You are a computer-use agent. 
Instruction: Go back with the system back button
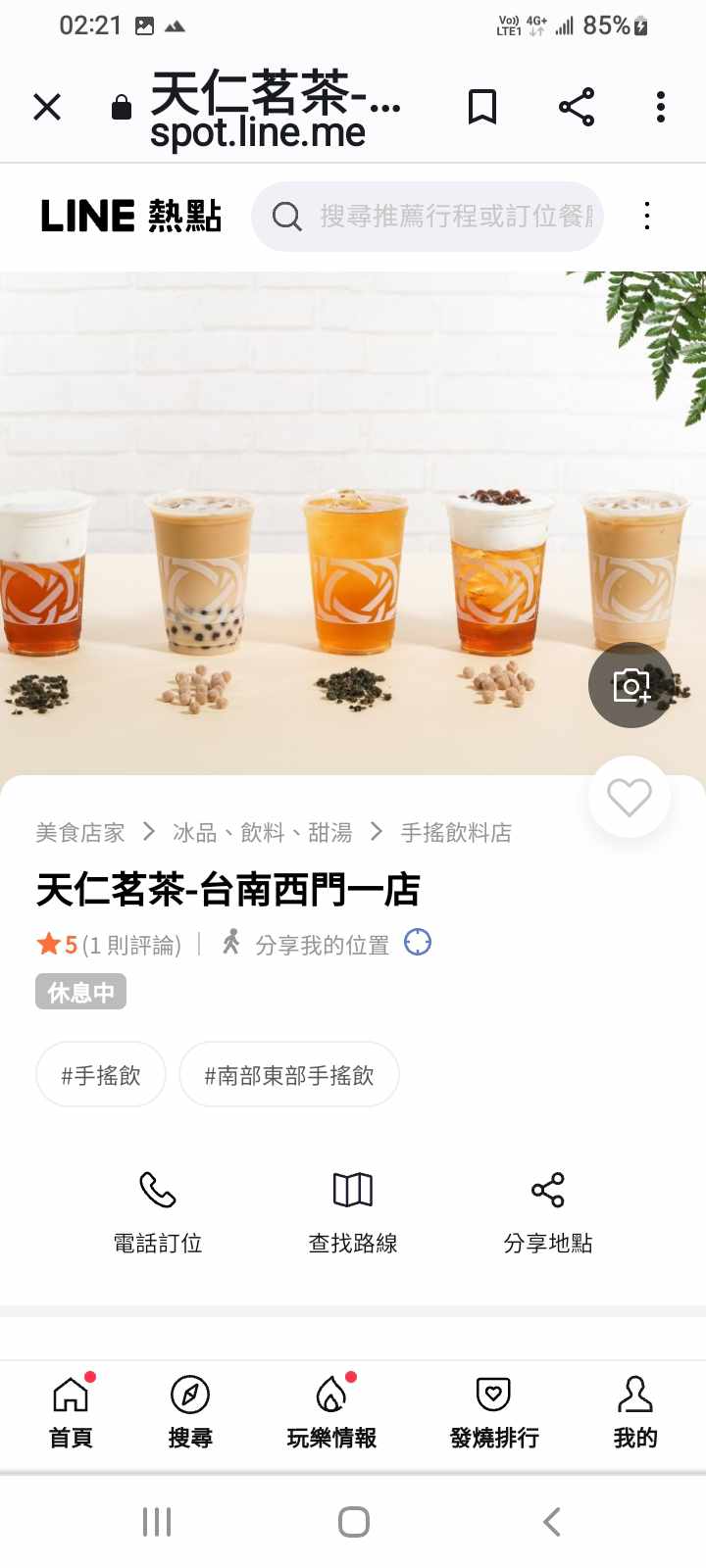click(552, 1522)
